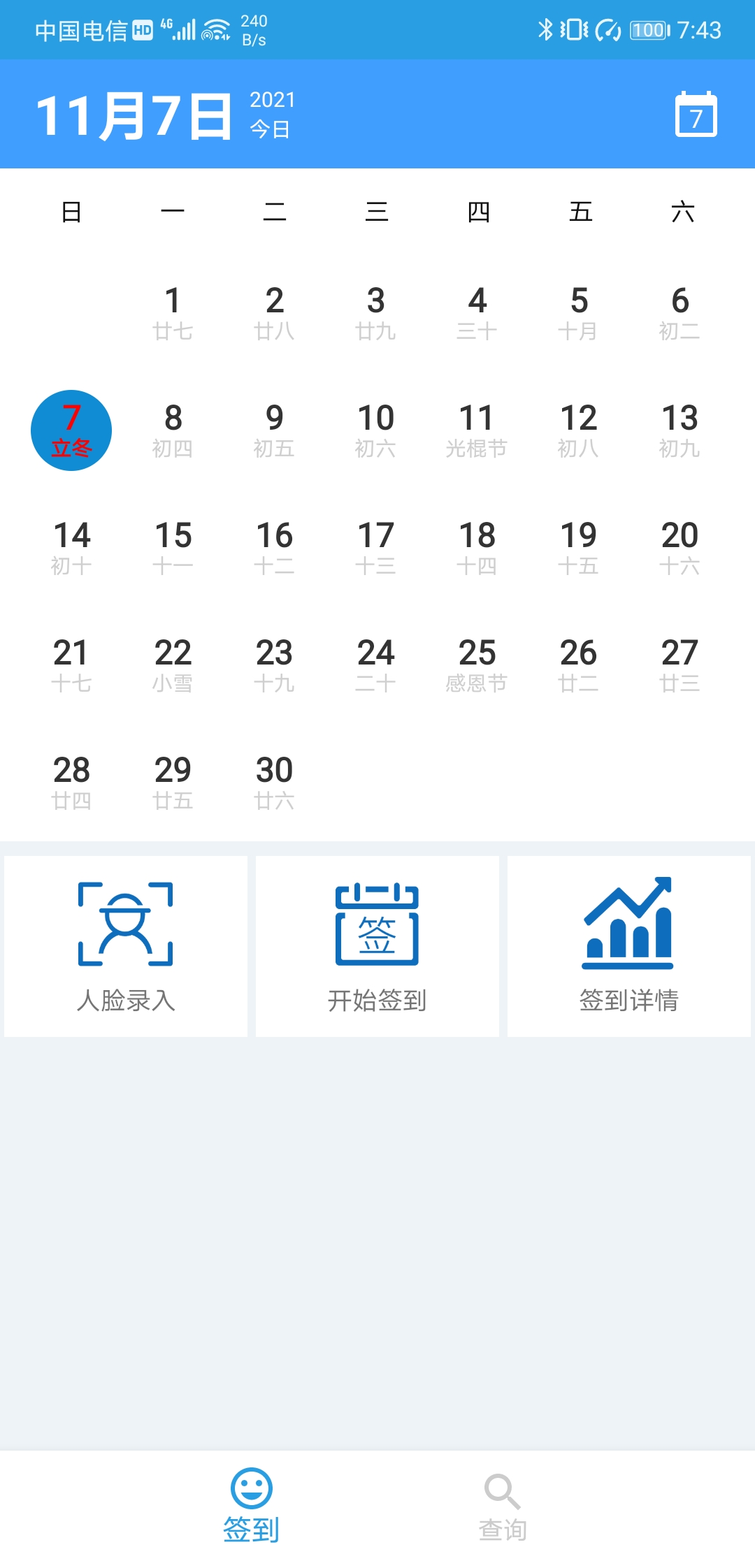Select the 签到 bottom tab
Viewport: 755px width, 1568px height.
click(x=251, y=1507)
